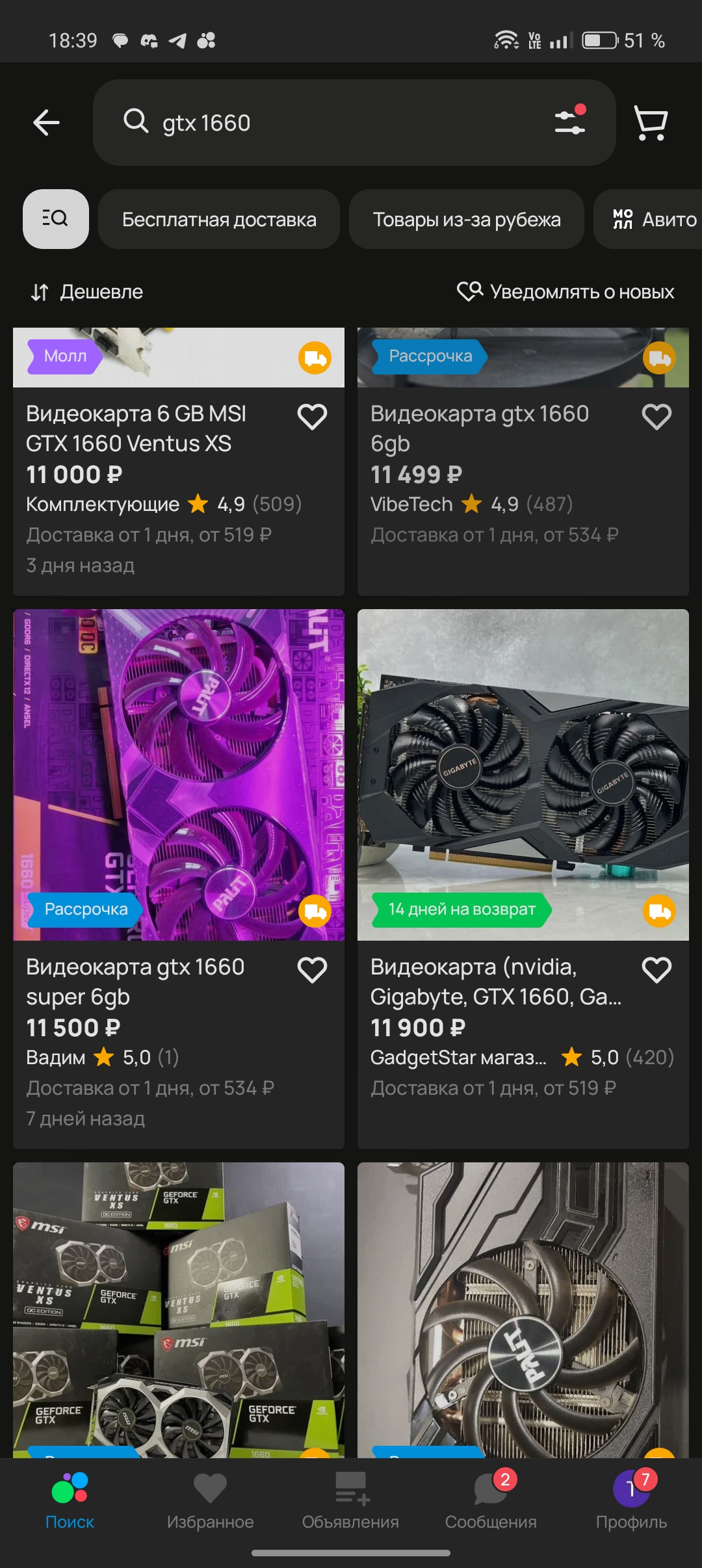Save the GadgetStar Gigabyte listing to favorites

pyautogui.click(x=656, y=970)
